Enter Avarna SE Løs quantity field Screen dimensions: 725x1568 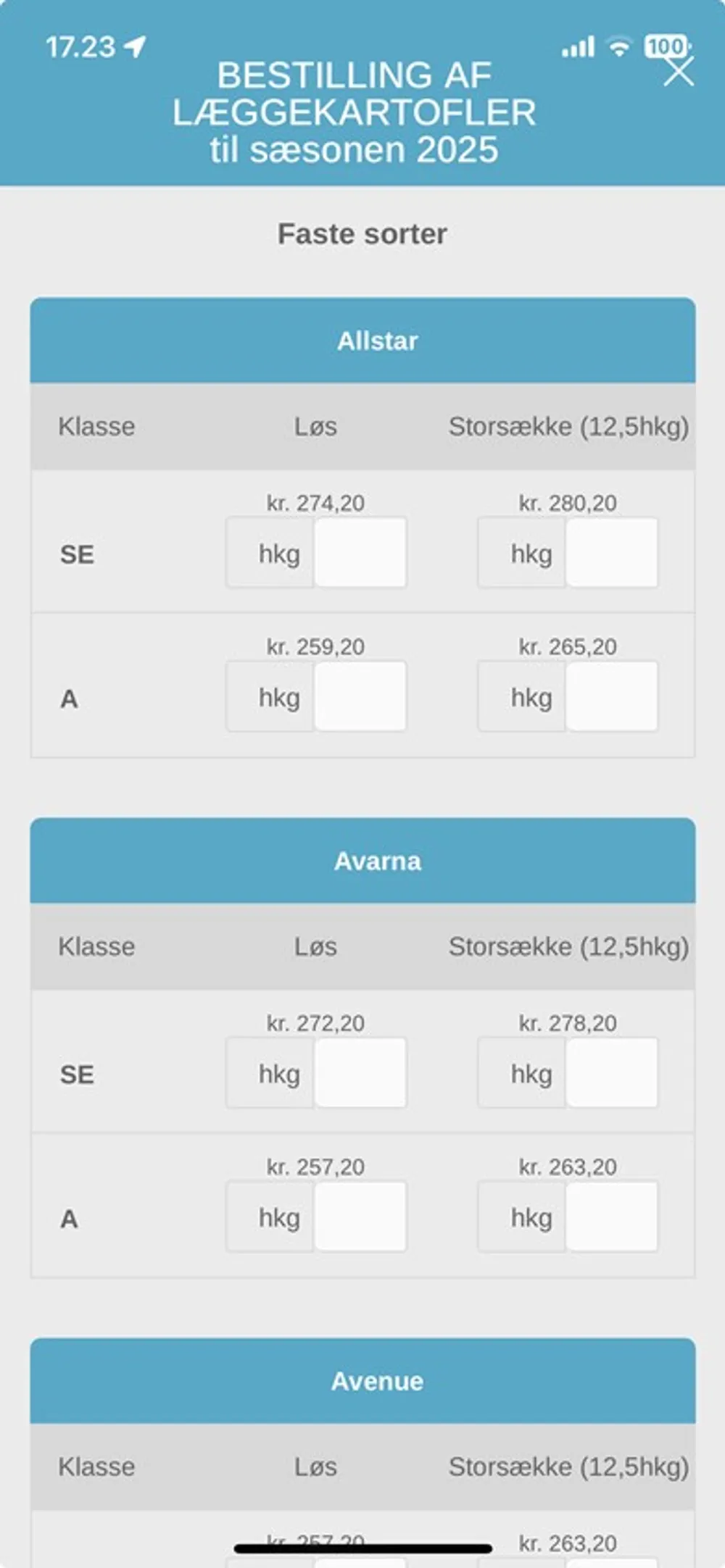[x=360, y=1073]
